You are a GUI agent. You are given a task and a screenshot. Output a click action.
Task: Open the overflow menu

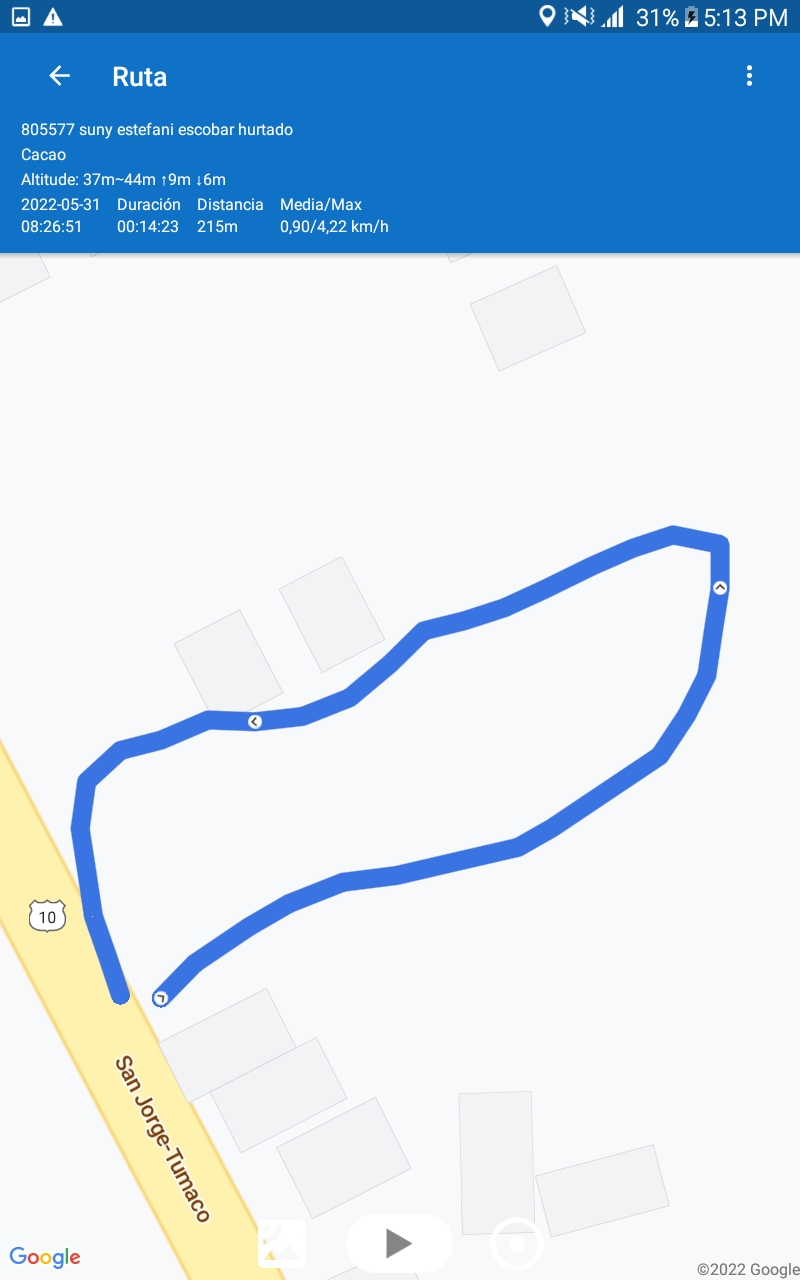coord(749,76)
